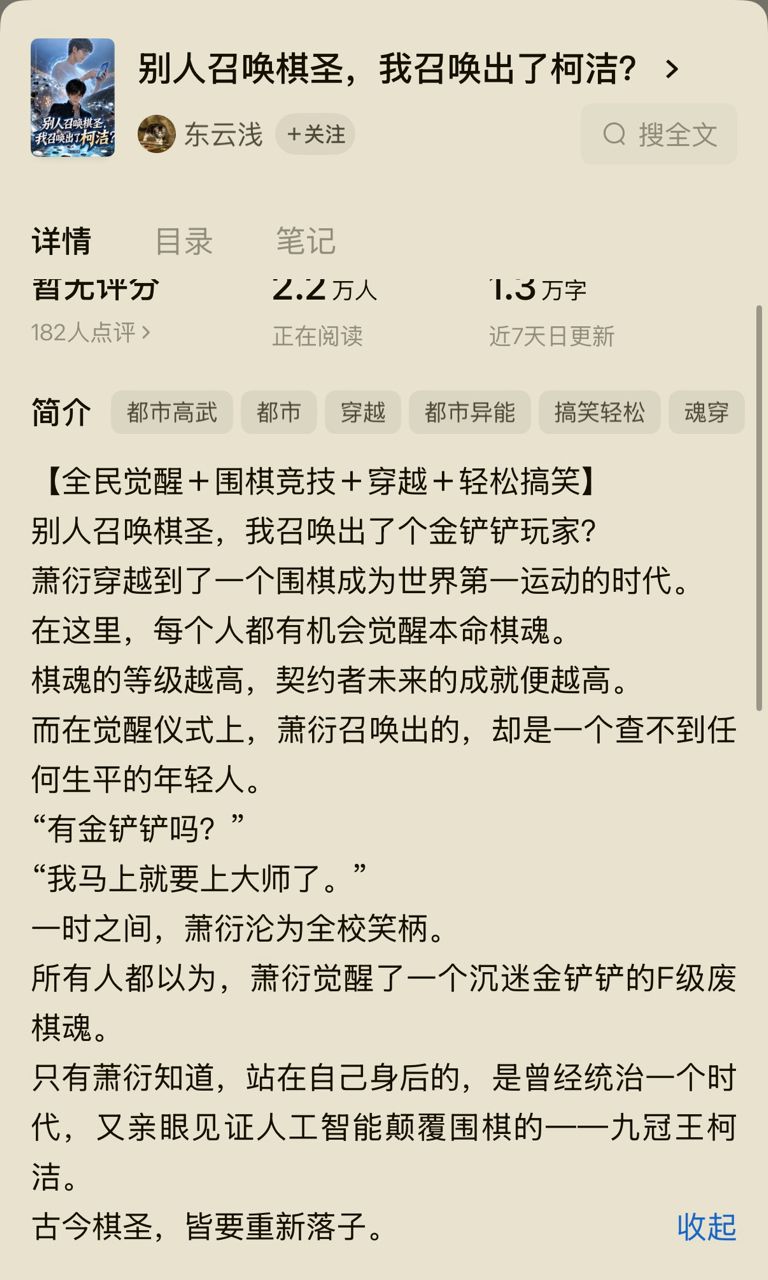Open the 182人点评 reviews

(x=91, y=333)
